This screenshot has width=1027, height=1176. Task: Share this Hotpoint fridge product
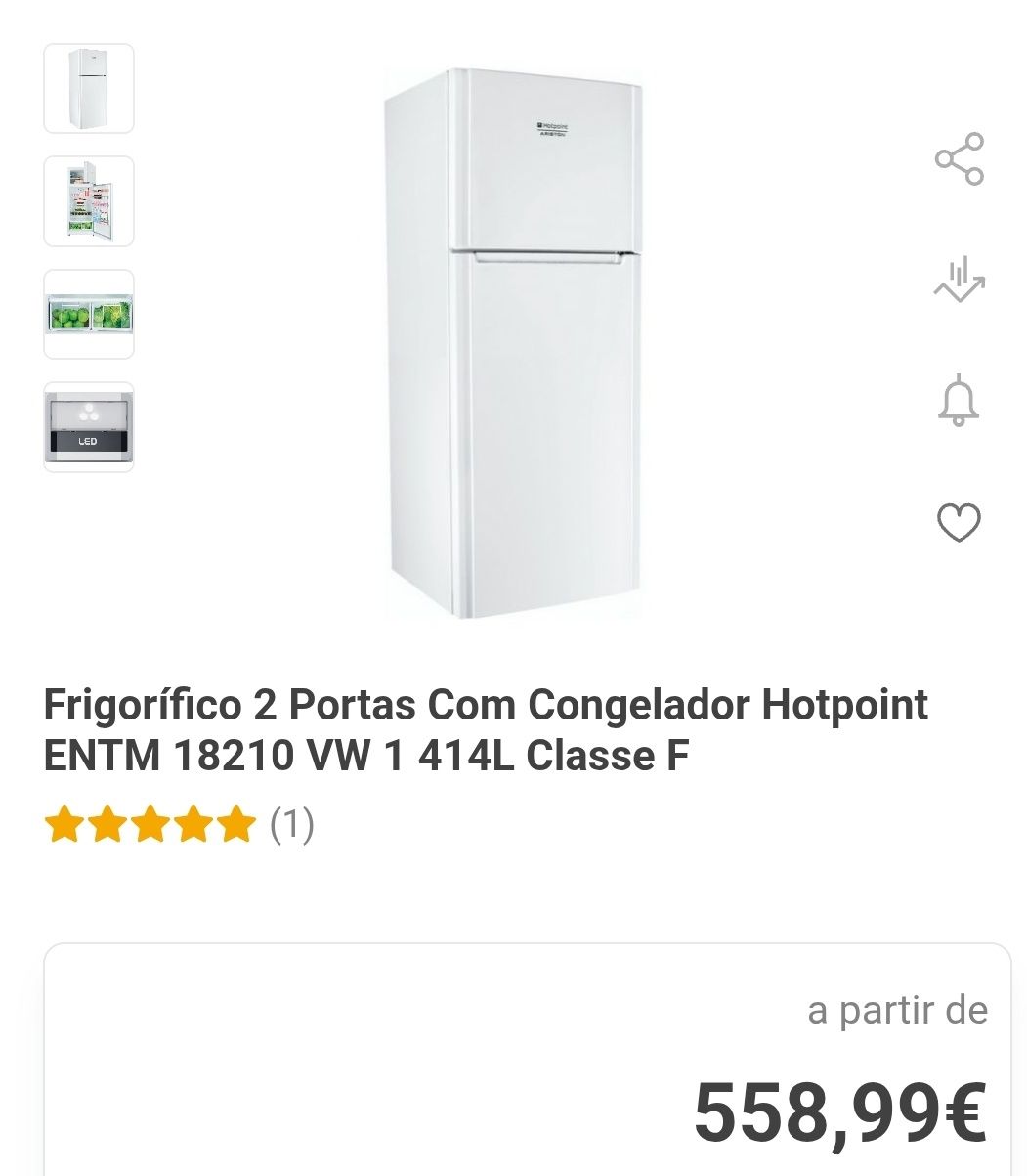(x=959, y=159)
